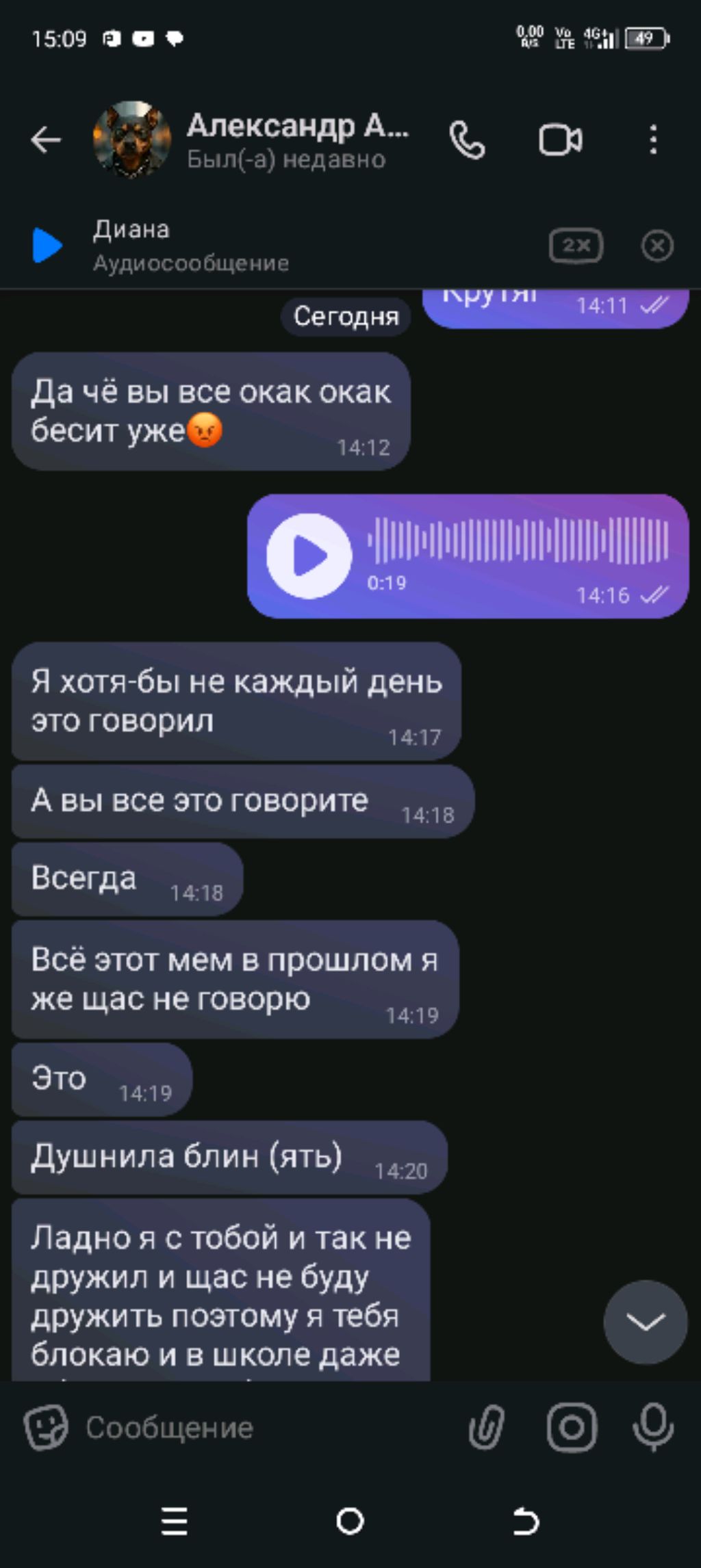Open Александр's profile avatar

click(x=131, y=140)
